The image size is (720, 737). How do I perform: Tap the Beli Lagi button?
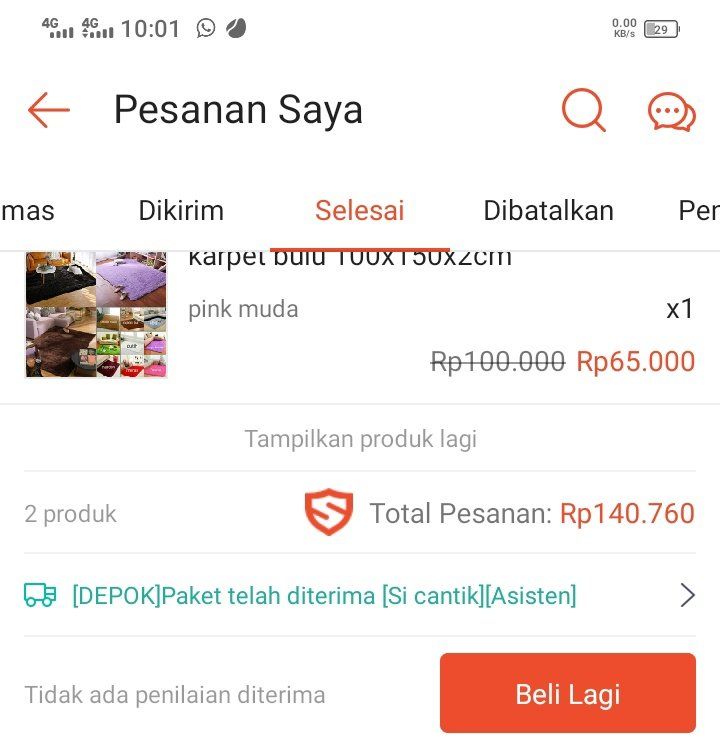point(567,694)
